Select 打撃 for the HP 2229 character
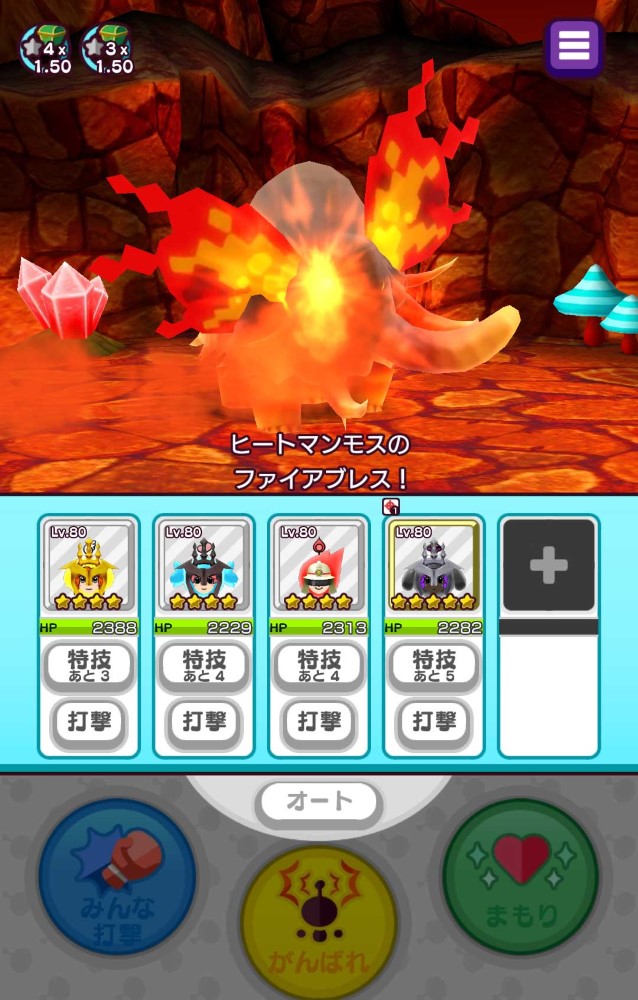638x1000 pixels. click(204, 718)
